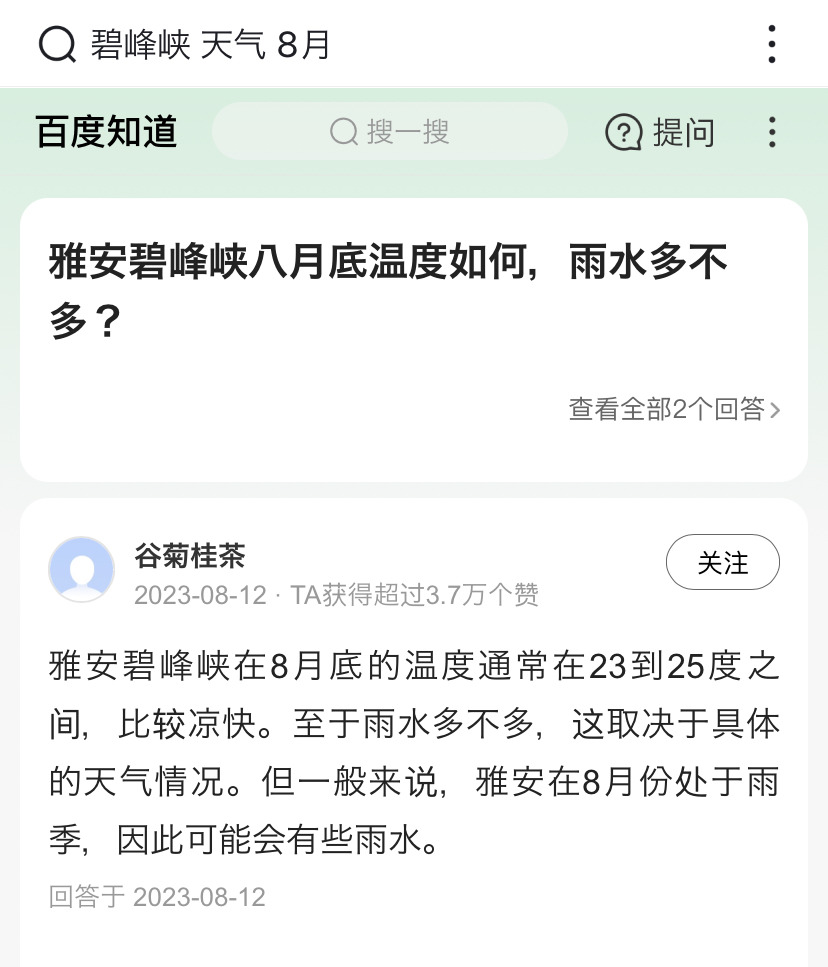Image resolution: width=828 pixels, height=967 pixels.
Task: Follow user 谷菊桂茶 with 关注
Action: (722, 563)
